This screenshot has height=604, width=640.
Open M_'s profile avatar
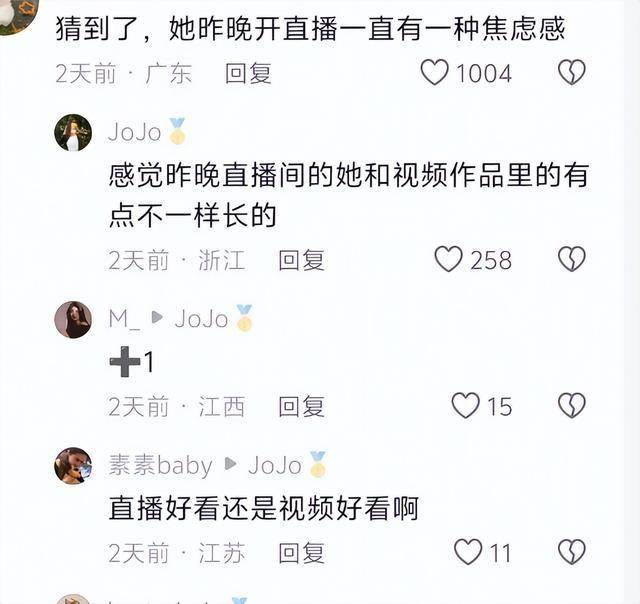click(x=73, y=319)
